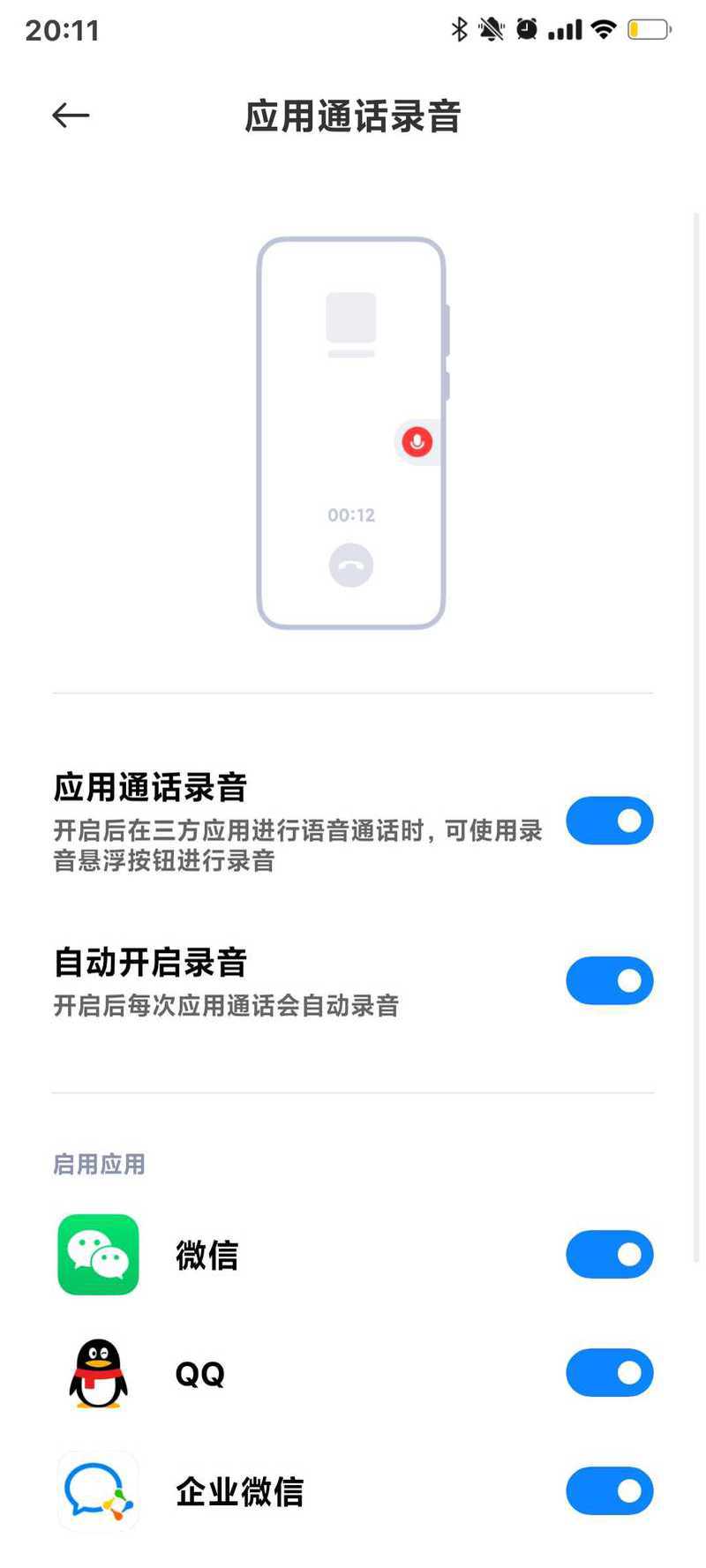Viewport: 706px width, 1568px height.
Task: Switch off call recording for QQ
Action: coord(609,1372)
